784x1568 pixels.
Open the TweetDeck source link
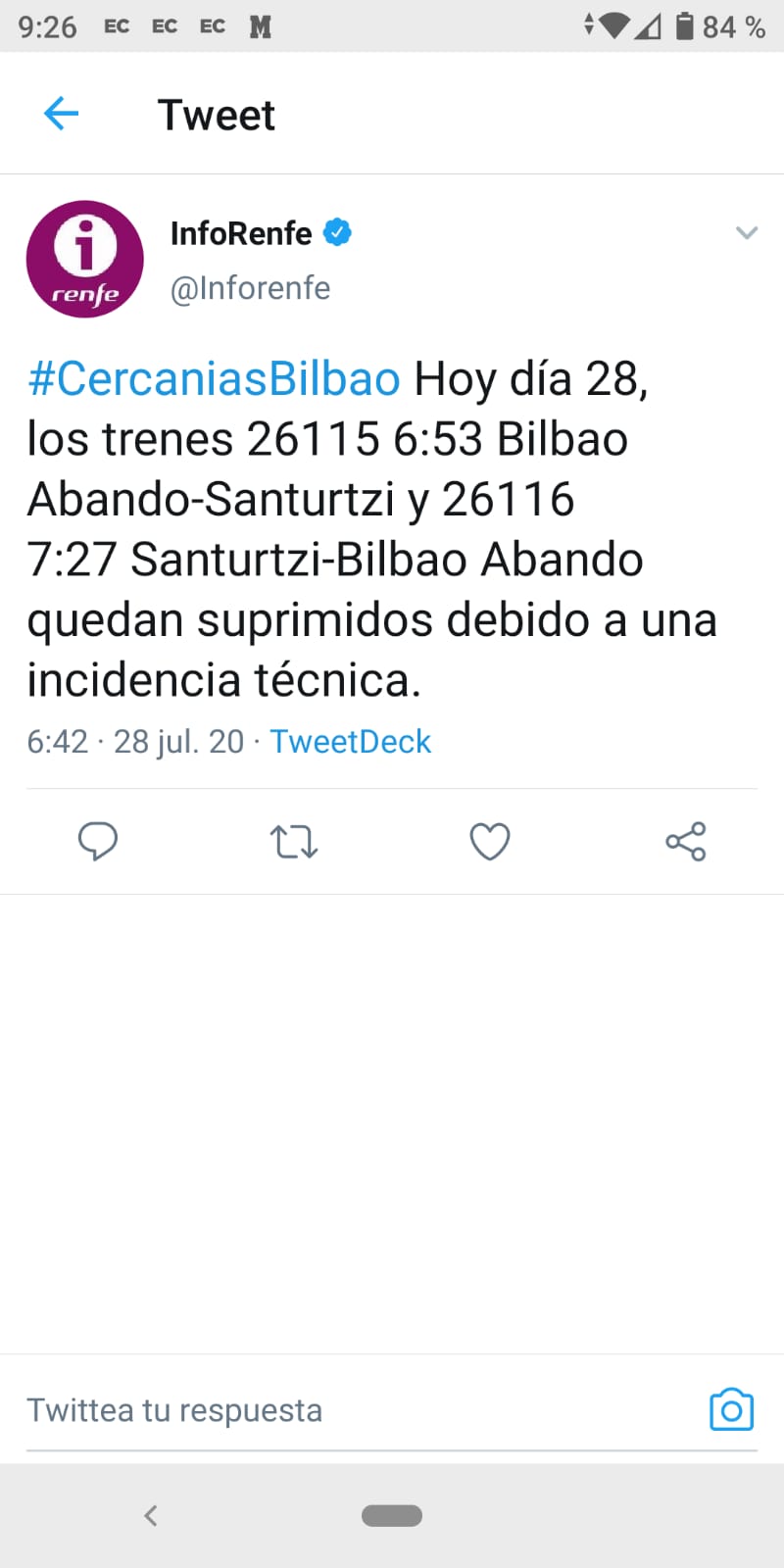click(x=350, y=742)
